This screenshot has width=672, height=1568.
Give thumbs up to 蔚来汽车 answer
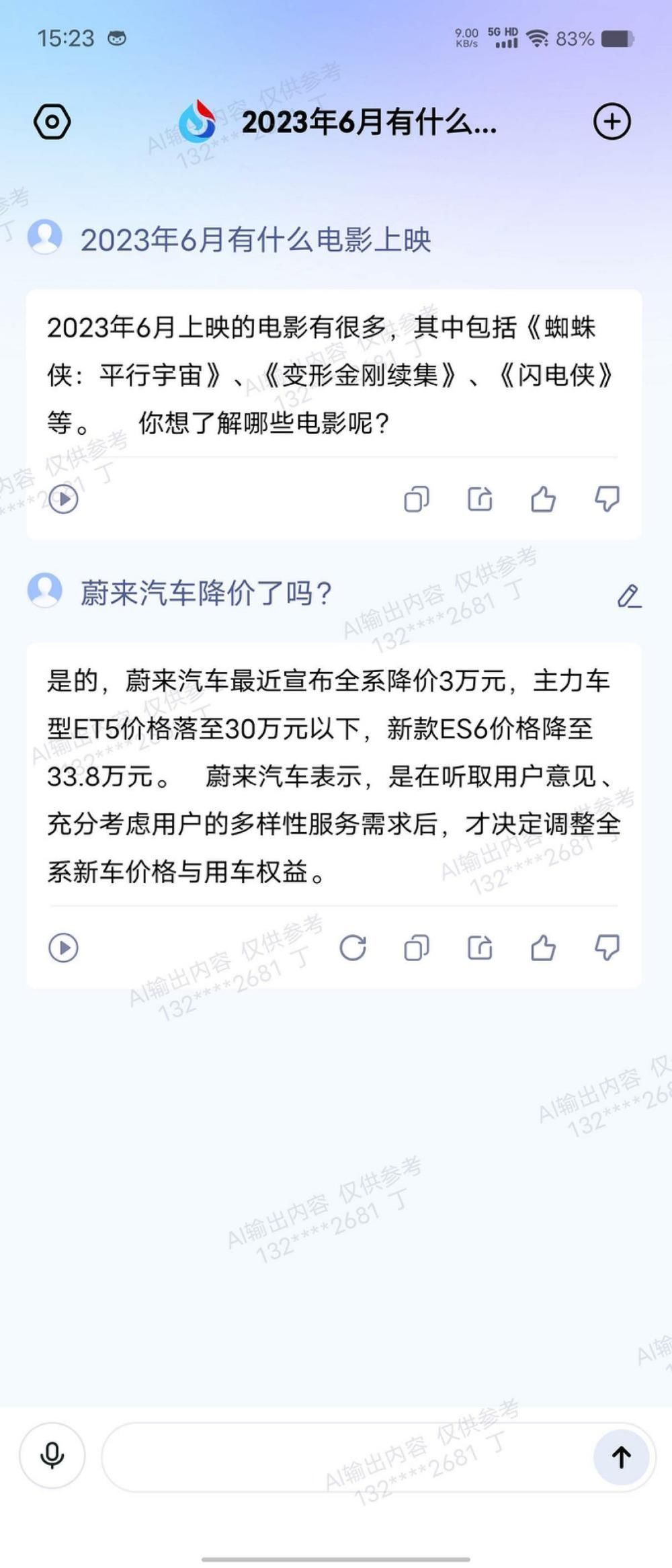[x=543, y=948]
